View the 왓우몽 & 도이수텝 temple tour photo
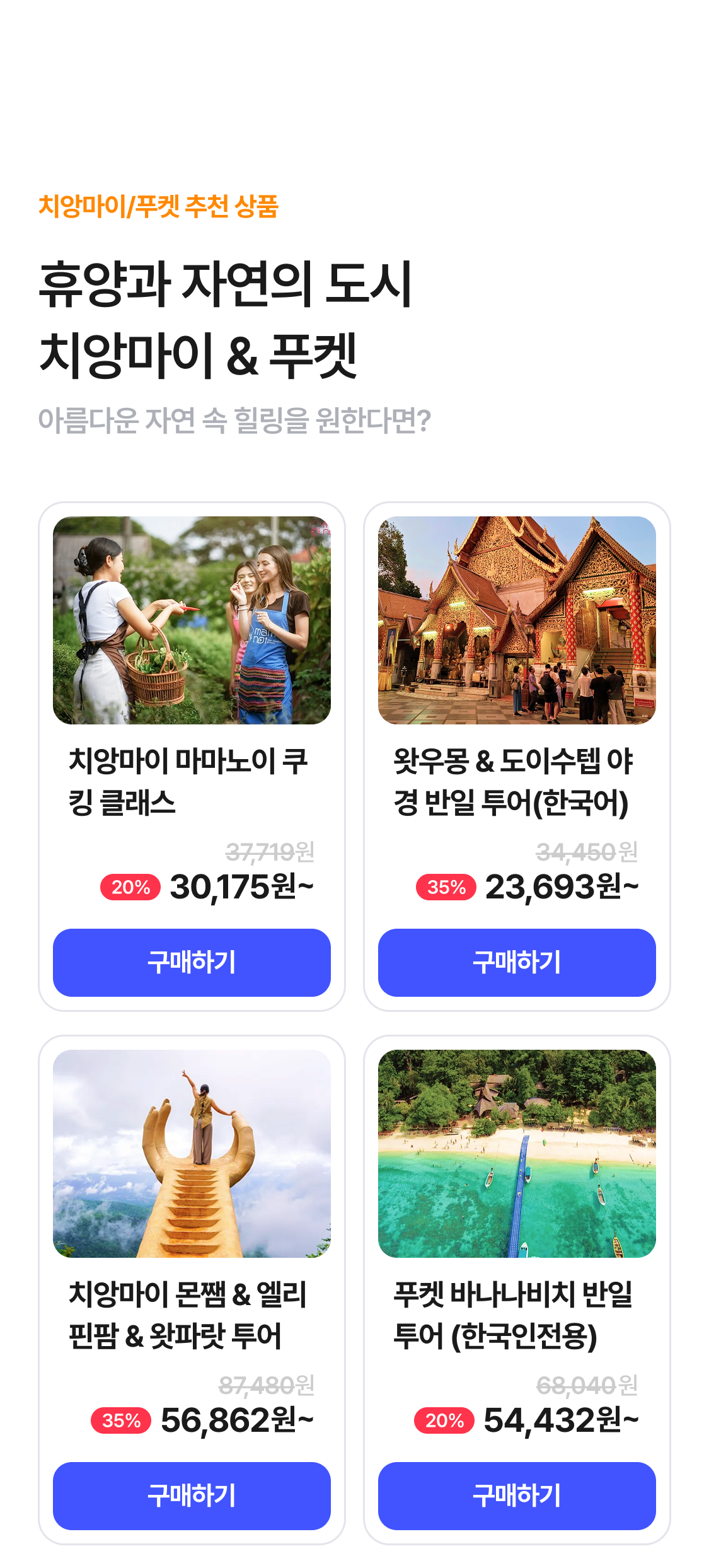709x1568 pixels. (x=517, y=620)
